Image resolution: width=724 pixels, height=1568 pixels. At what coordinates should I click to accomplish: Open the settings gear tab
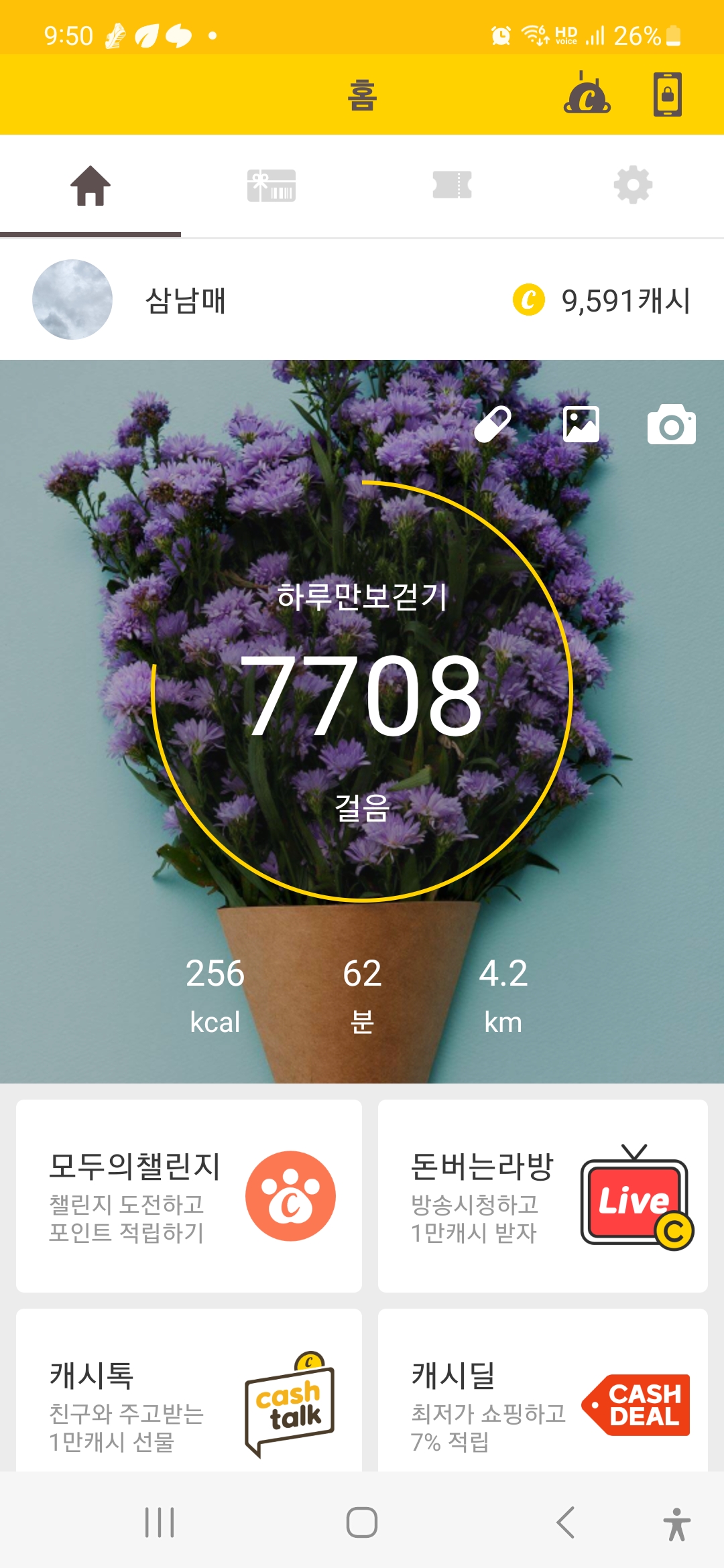point(633,186)
